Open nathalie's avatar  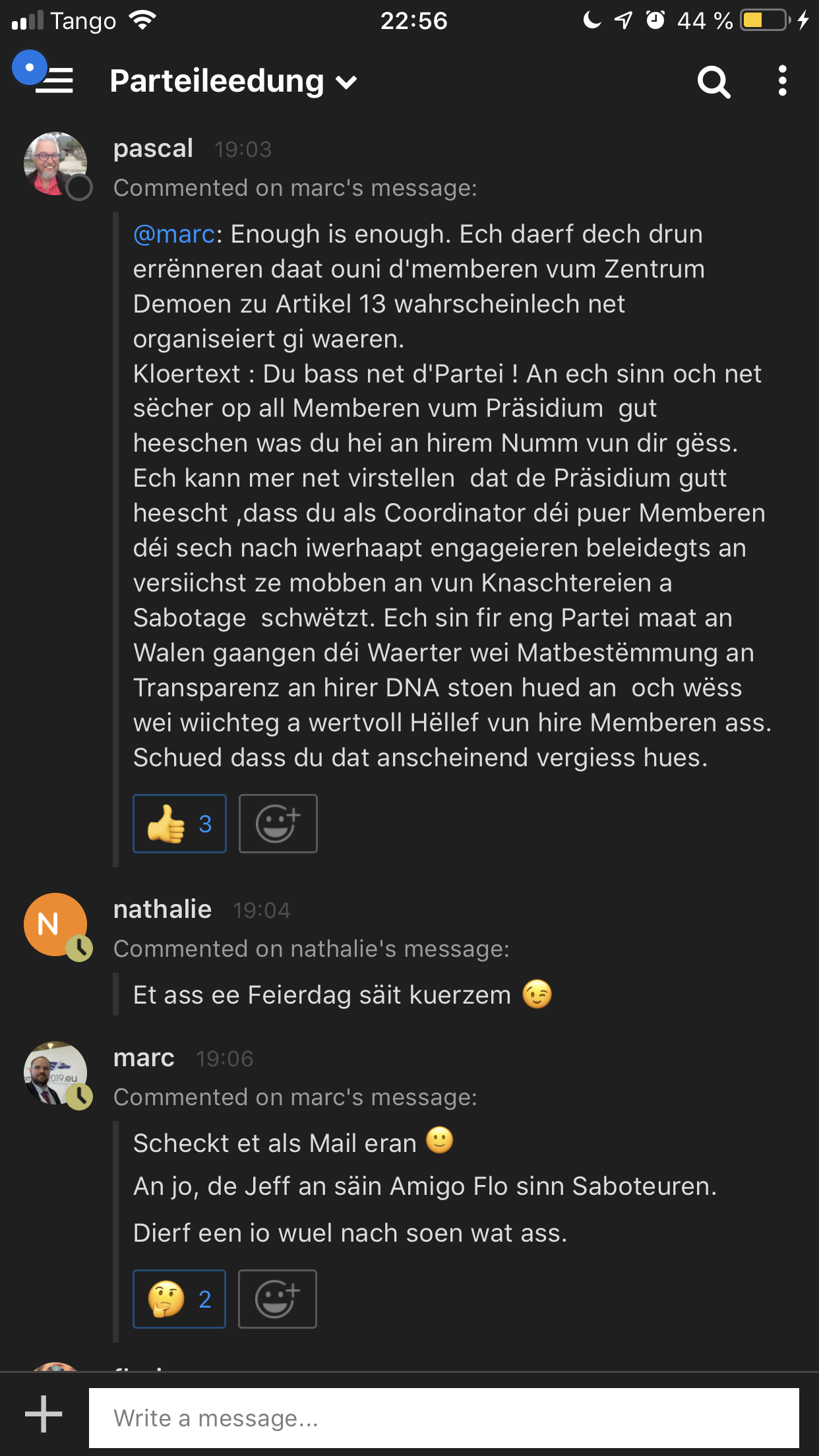[55, 925]
